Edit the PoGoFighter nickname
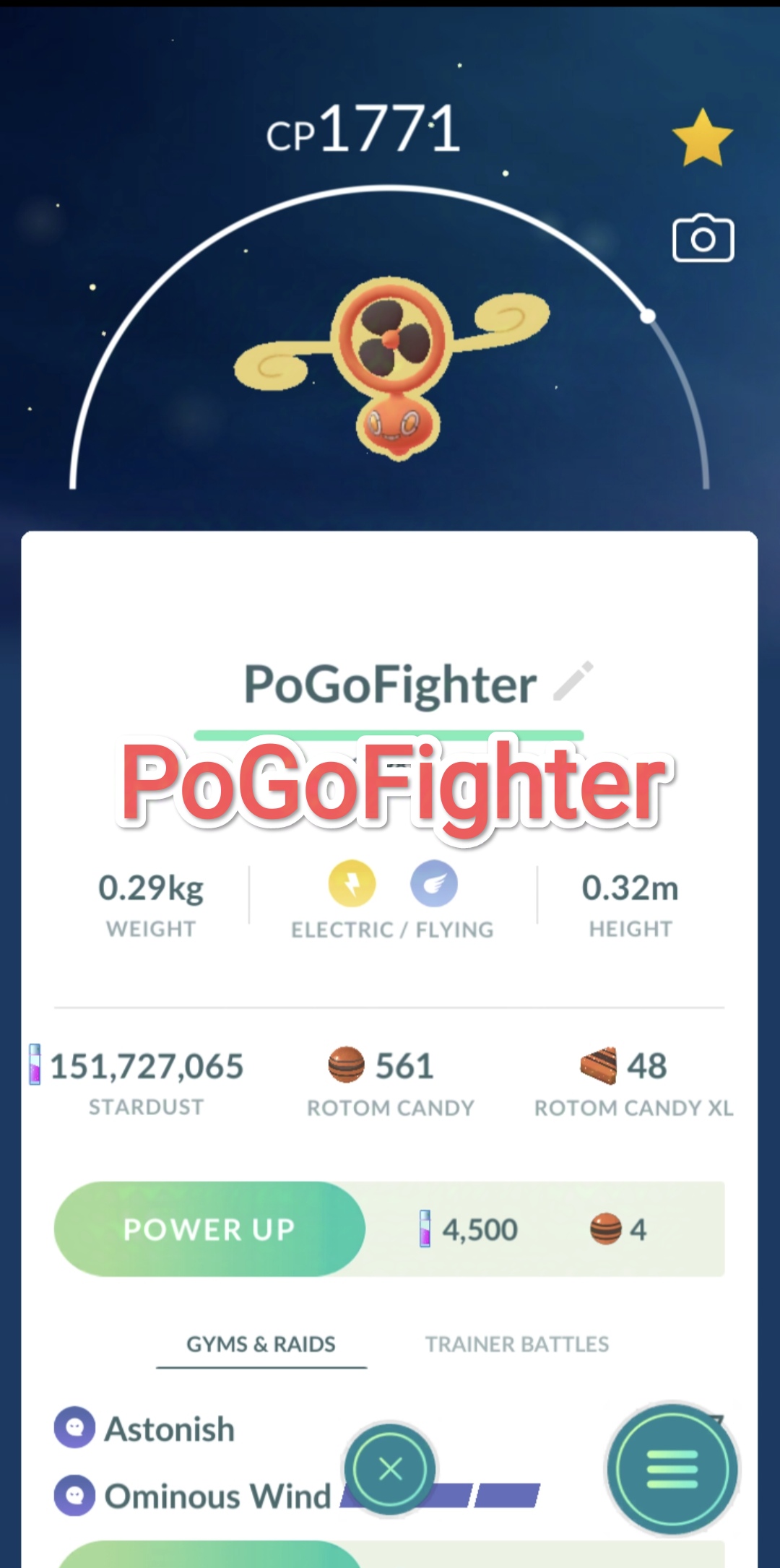The width and height of the screenshot is (780, 1568). (x=573, y=681)
